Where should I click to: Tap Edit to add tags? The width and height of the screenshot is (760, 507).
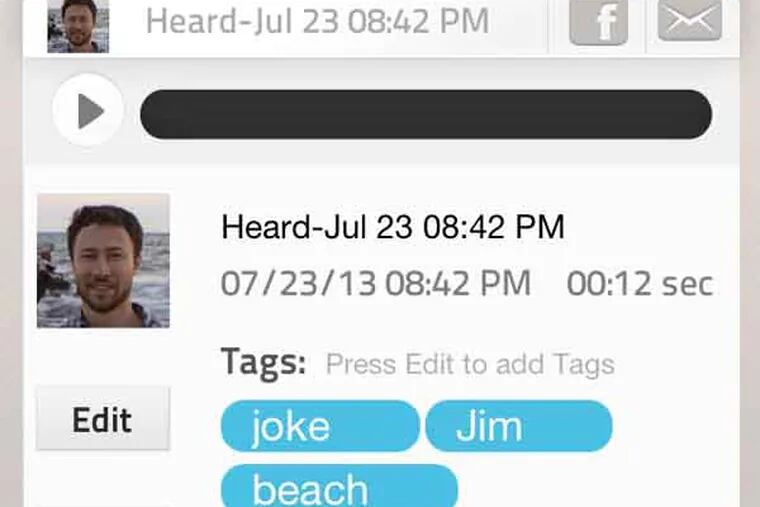[102, 419]
